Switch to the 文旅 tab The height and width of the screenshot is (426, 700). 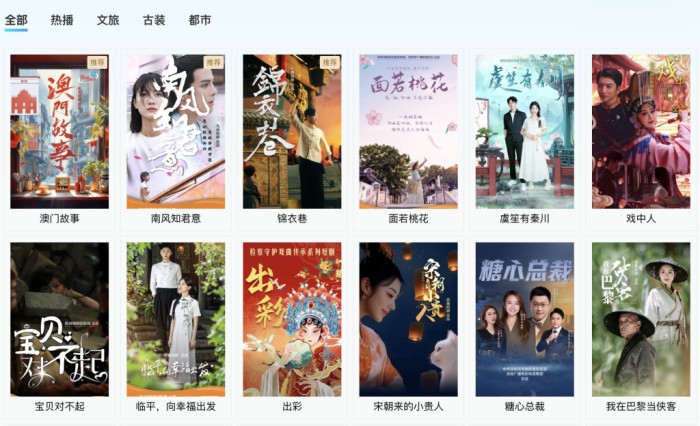(x=108, y=20)
